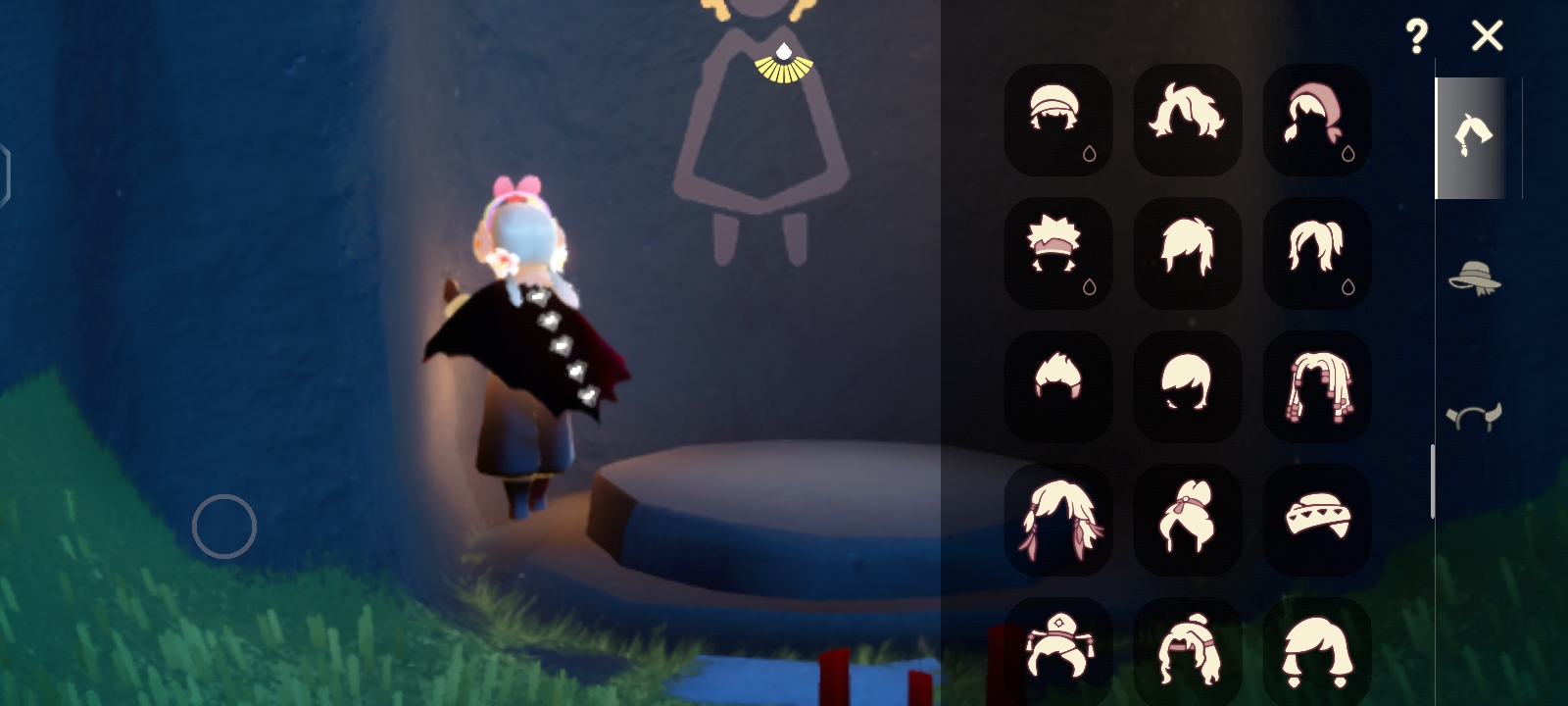
Task: Tap the virtual joystick circle
Action: coord(223,527)
